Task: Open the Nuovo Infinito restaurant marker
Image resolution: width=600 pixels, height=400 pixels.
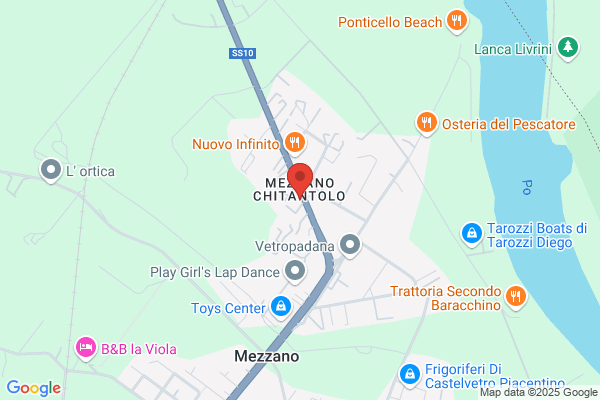Action: pyautogui.click(x=295, y=143)
